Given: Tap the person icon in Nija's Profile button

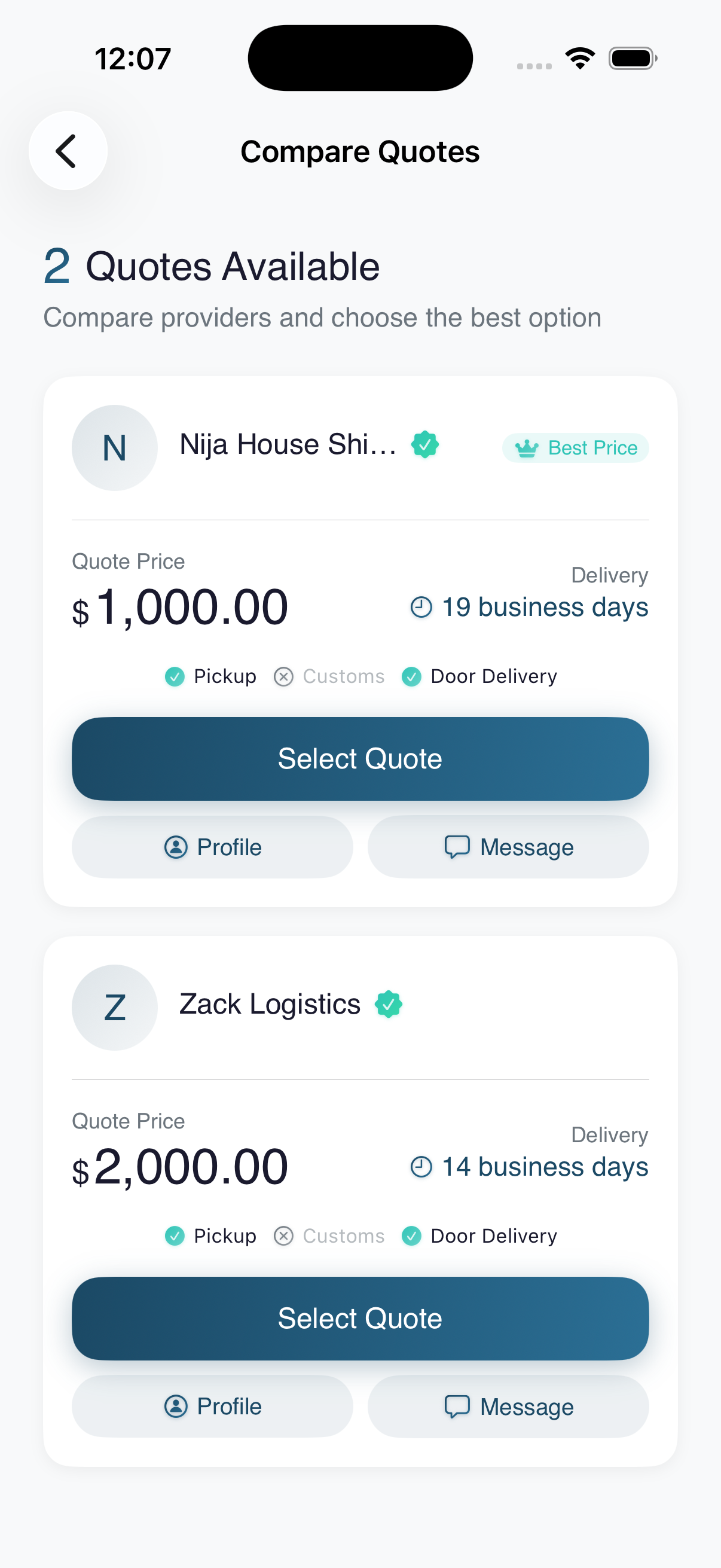Looking at the screenshot, I should pyautogui.click(x=175, y=847).
